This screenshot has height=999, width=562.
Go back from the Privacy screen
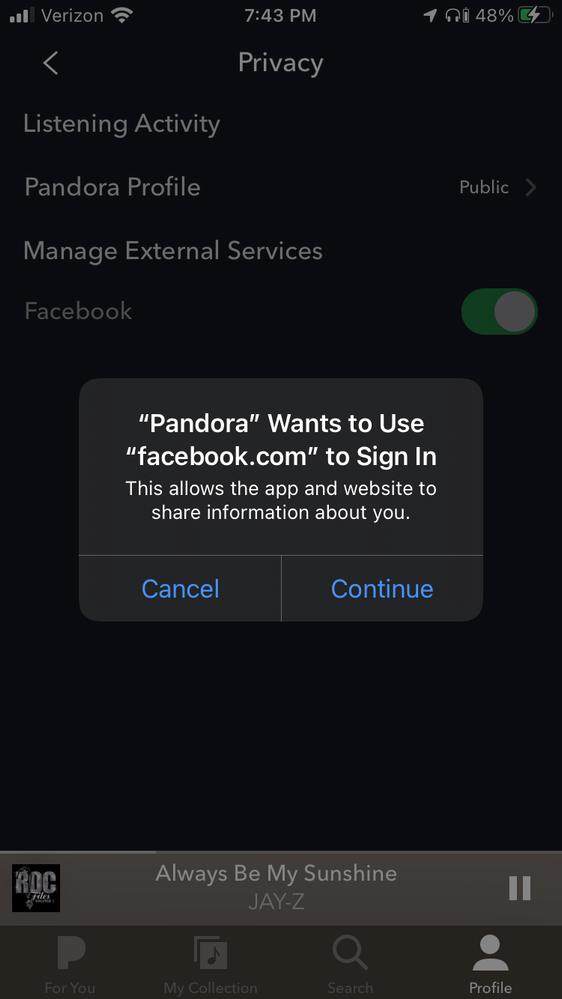click(x=50, y=63)
